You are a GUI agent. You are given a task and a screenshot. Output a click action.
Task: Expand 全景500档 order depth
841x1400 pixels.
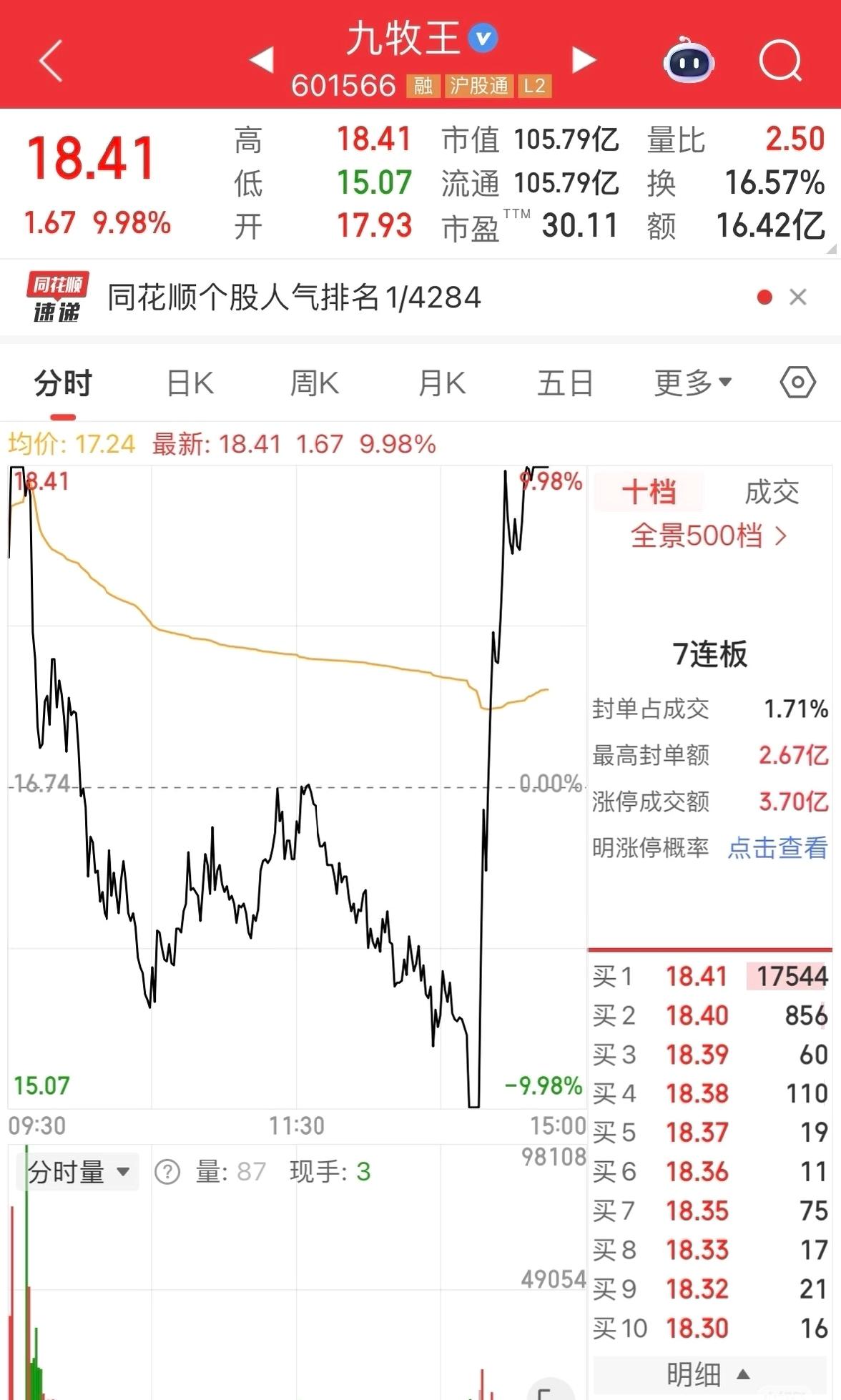710,536
